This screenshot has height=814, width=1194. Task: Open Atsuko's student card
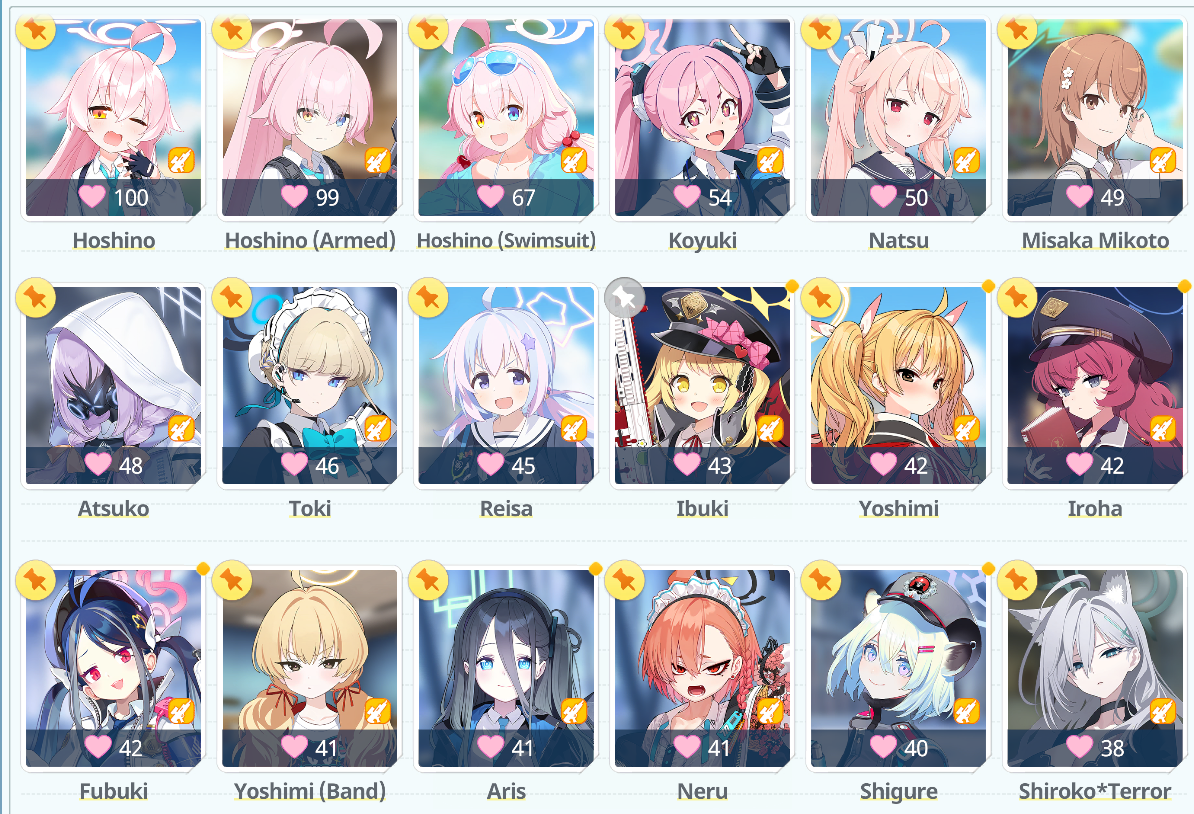(113, 385)
